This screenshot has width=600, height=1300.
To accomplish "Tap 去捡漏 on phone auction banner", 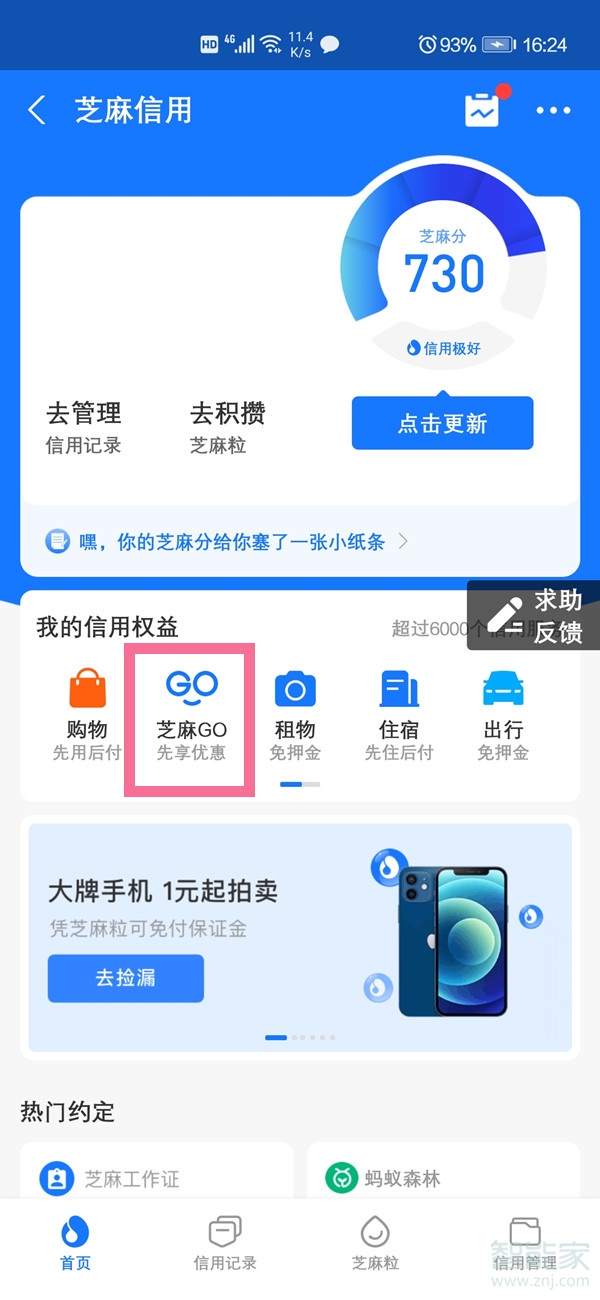I will coord(126,978).
